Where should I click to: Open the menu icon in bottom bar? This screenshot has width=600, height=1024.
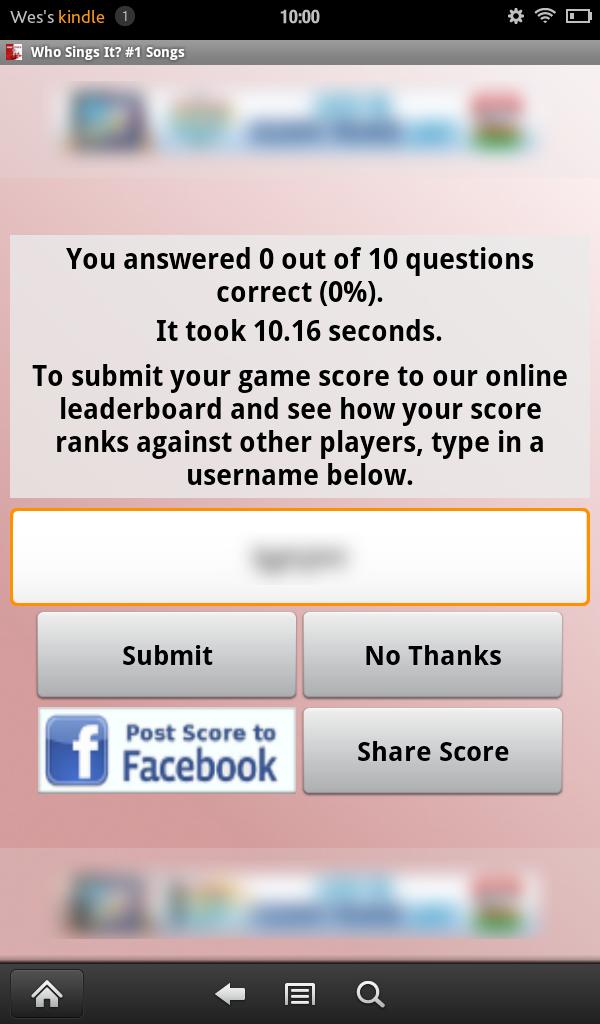point(300,993)
